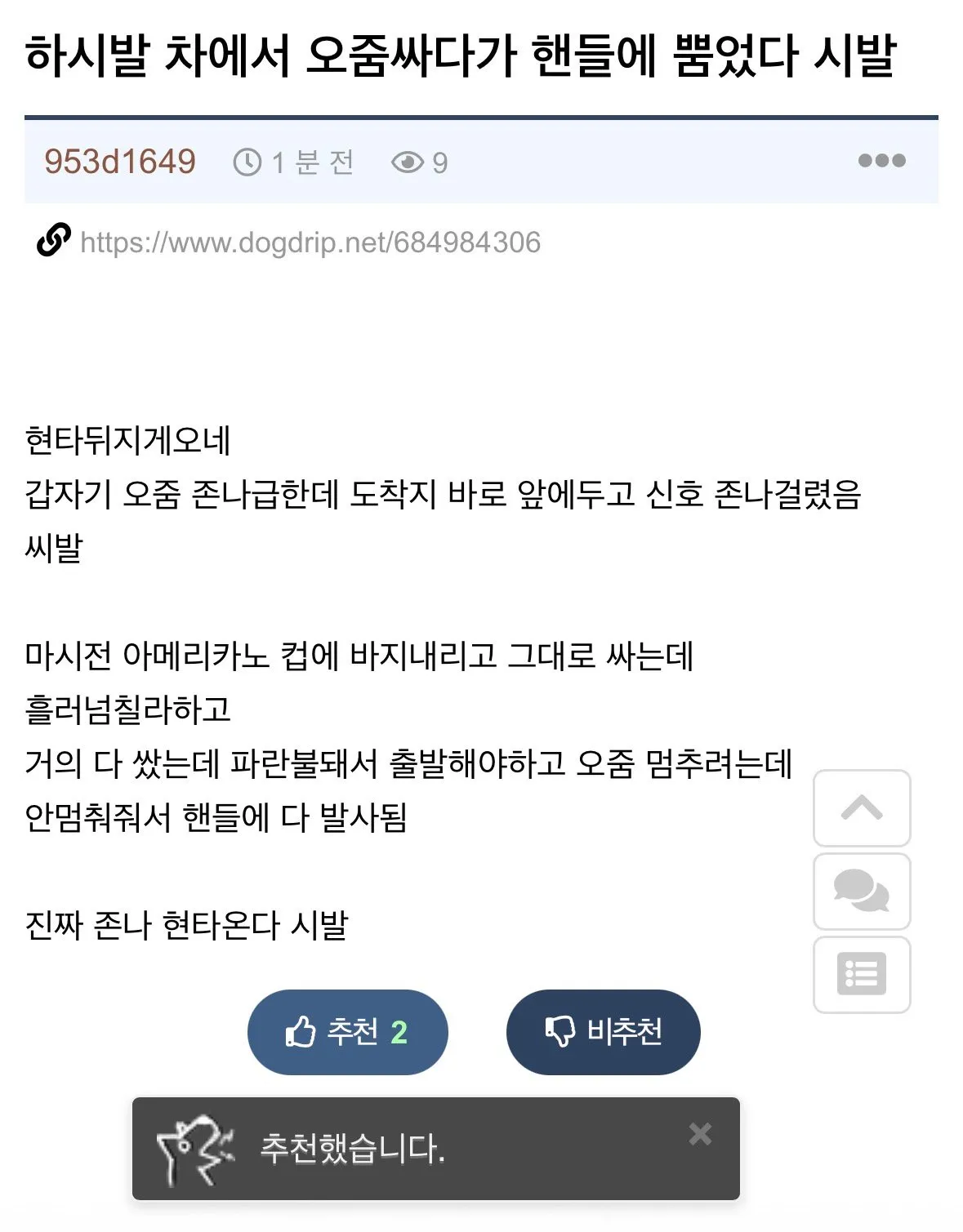Click the upvote count number 2
This screenshot has height=1232, width=963.
click(x=402, y=1031)
